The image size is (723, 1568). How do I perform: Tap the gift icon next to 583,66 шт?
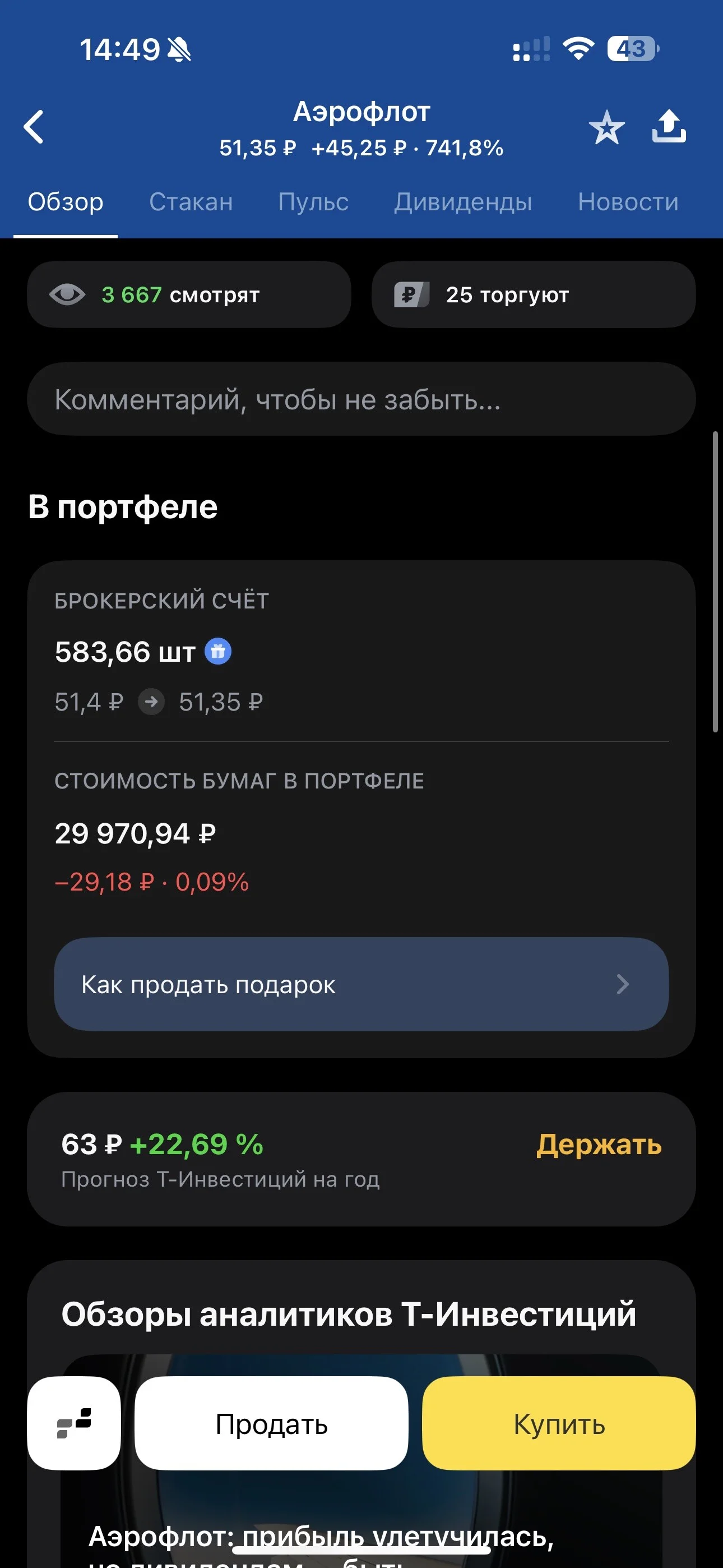click(x=218, y=651)
